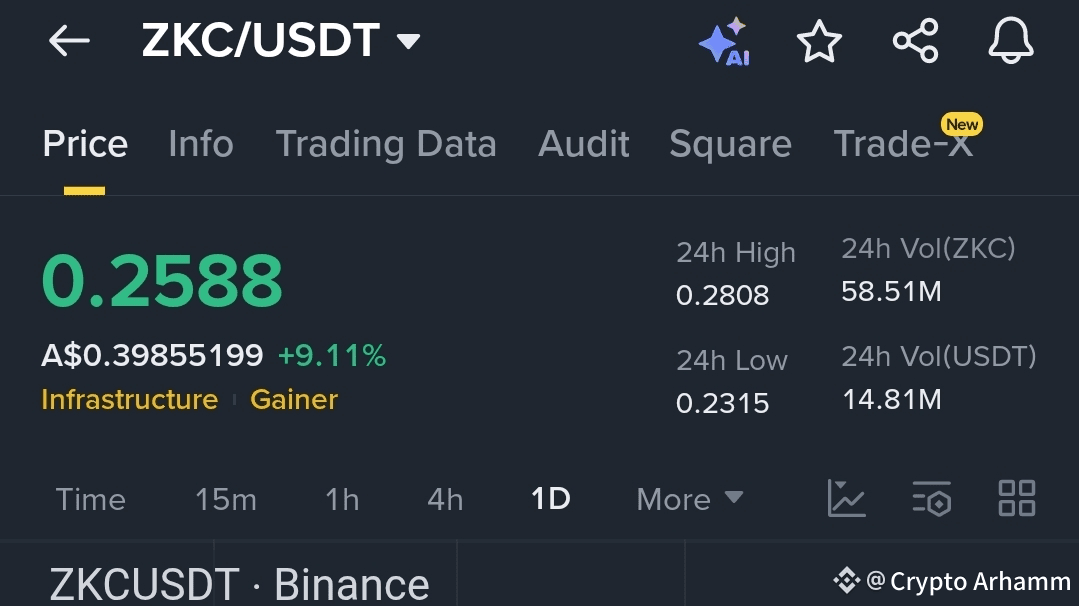The width and height of the screenshot is (1079, 606).
Task: View the Square tab
Action: (x=730, y=144)
